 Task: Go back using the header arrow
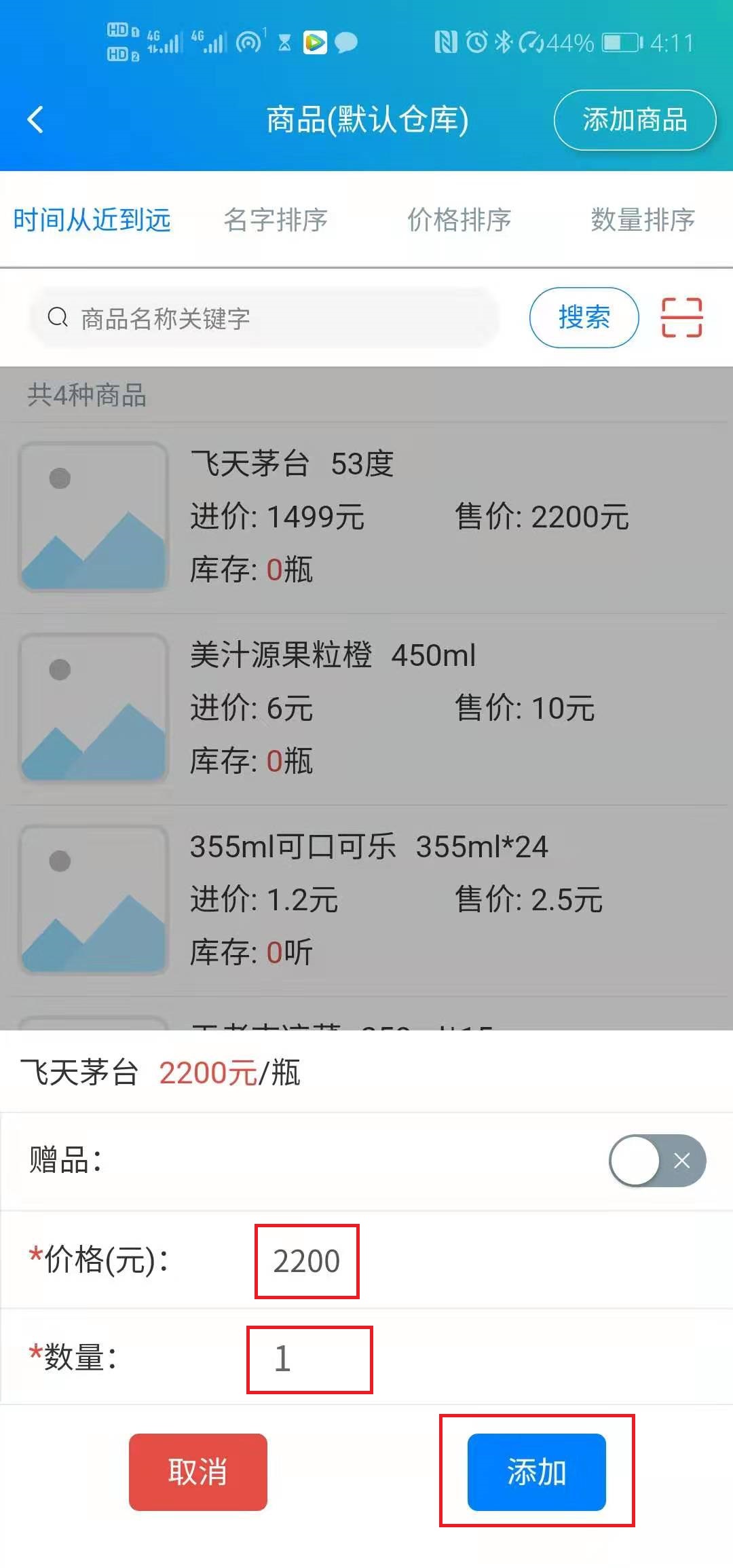point(35,119)
